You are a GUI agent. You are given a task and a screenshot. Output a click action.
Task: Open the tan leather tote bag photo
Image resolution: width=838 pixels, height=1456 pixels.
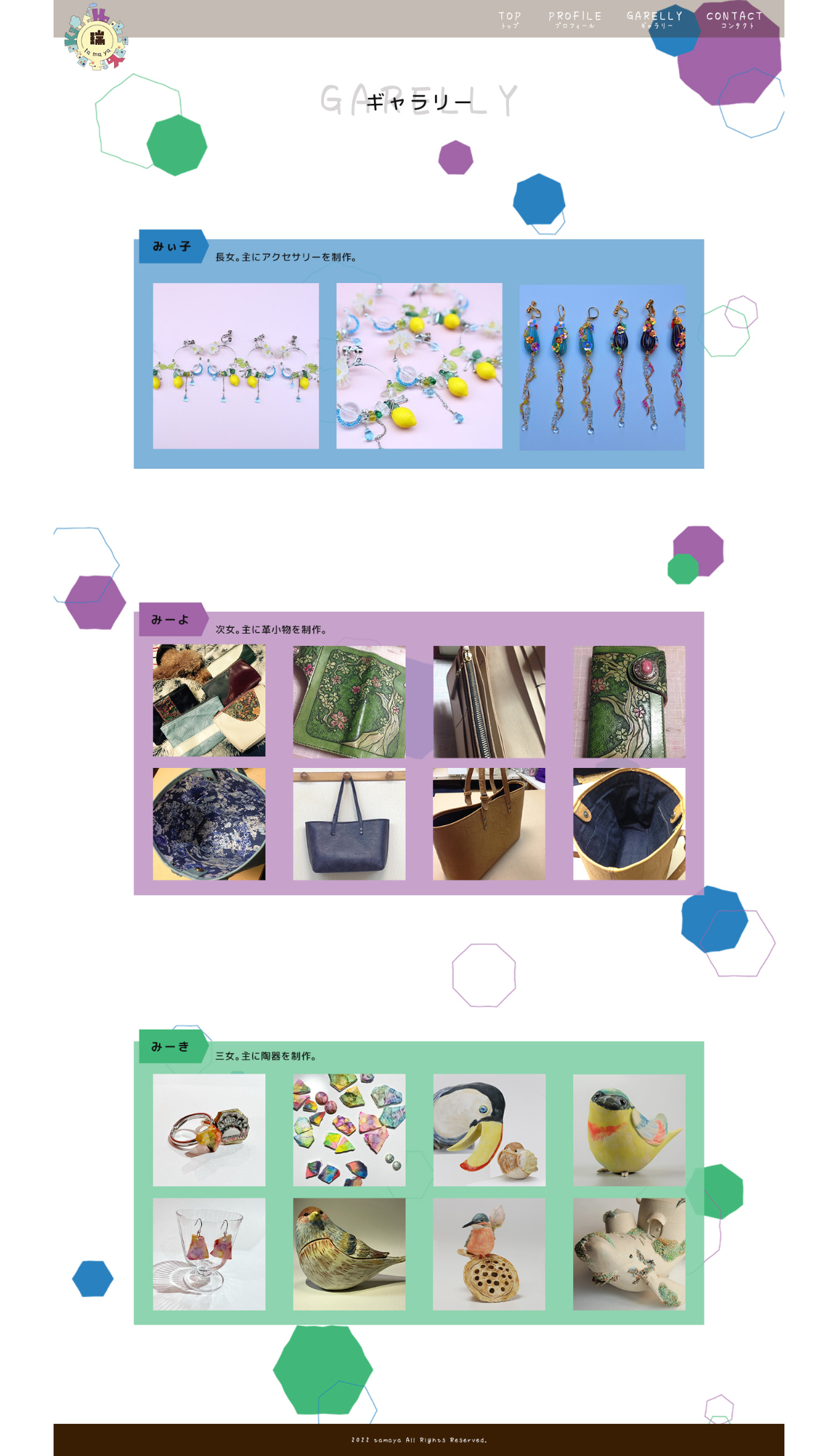point(489,824)
